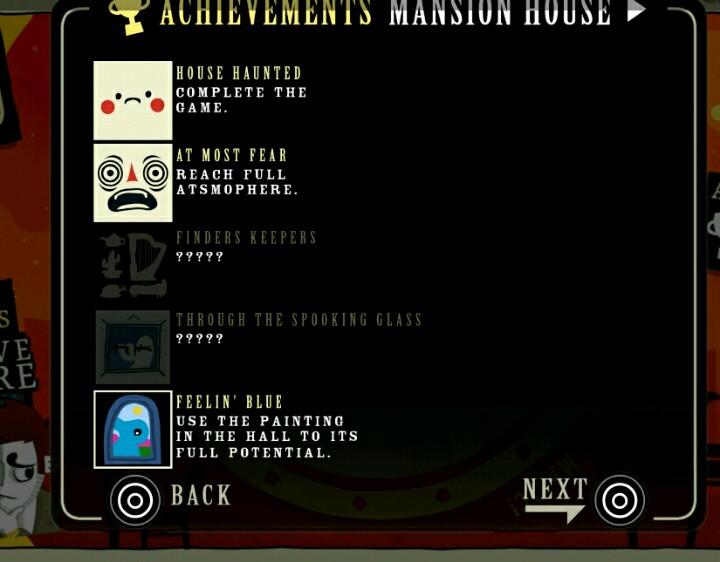Image resolution: width=720 pixels, height=562 pixels.
Task: Switch level with arrow beside Mansion House
Action: (636, 11)
